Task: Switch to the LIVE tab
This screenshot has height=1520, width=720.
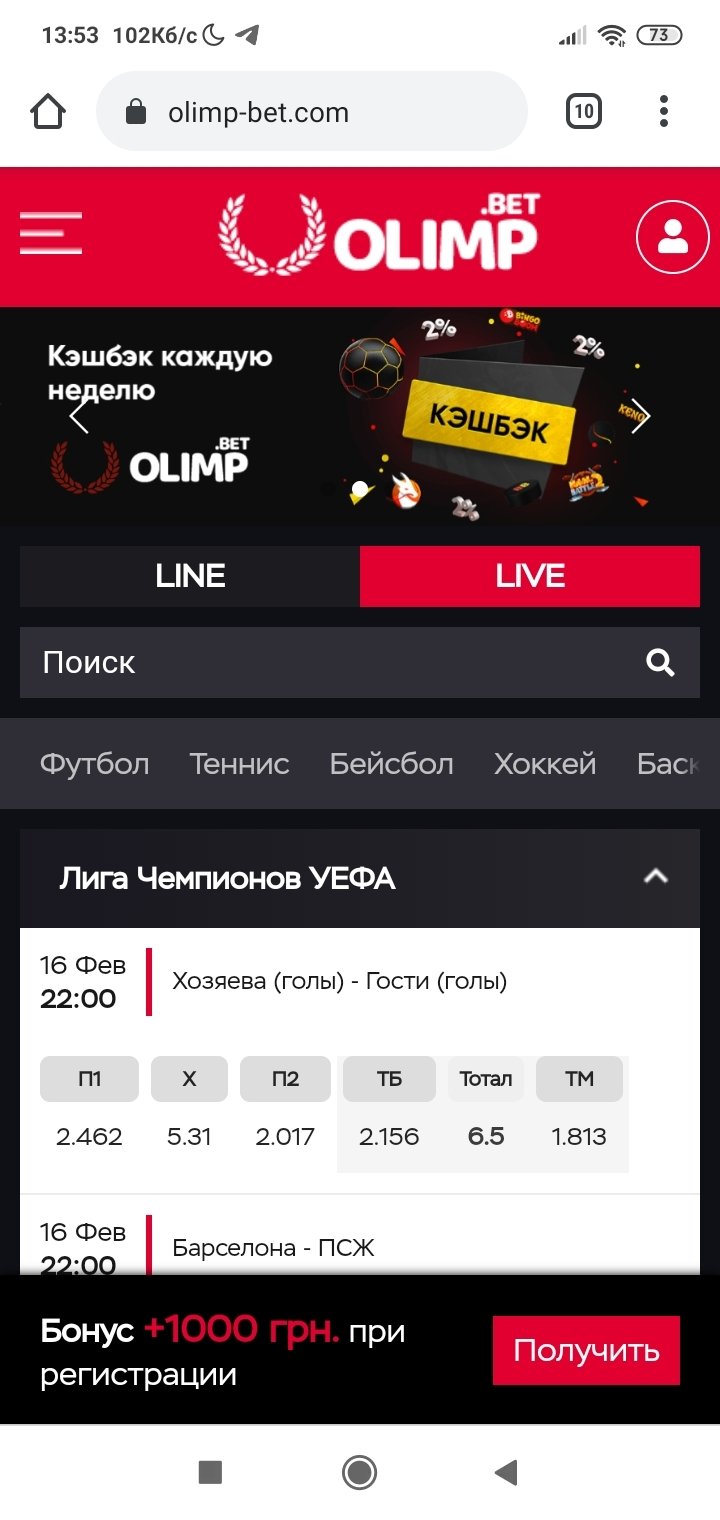Action: click(x=530, y=576)
